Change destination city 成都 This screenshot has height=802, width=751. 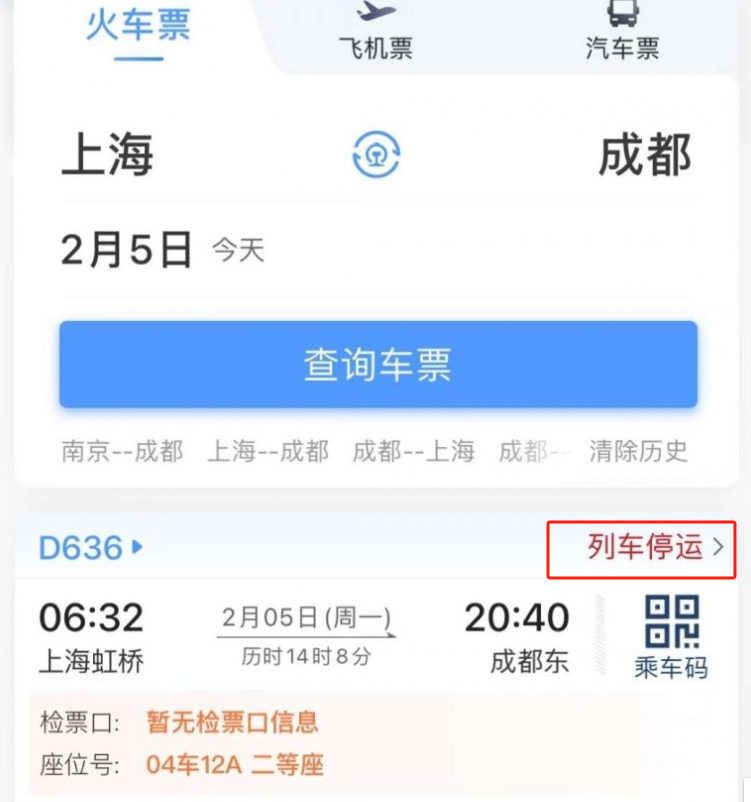pos(644,156)
